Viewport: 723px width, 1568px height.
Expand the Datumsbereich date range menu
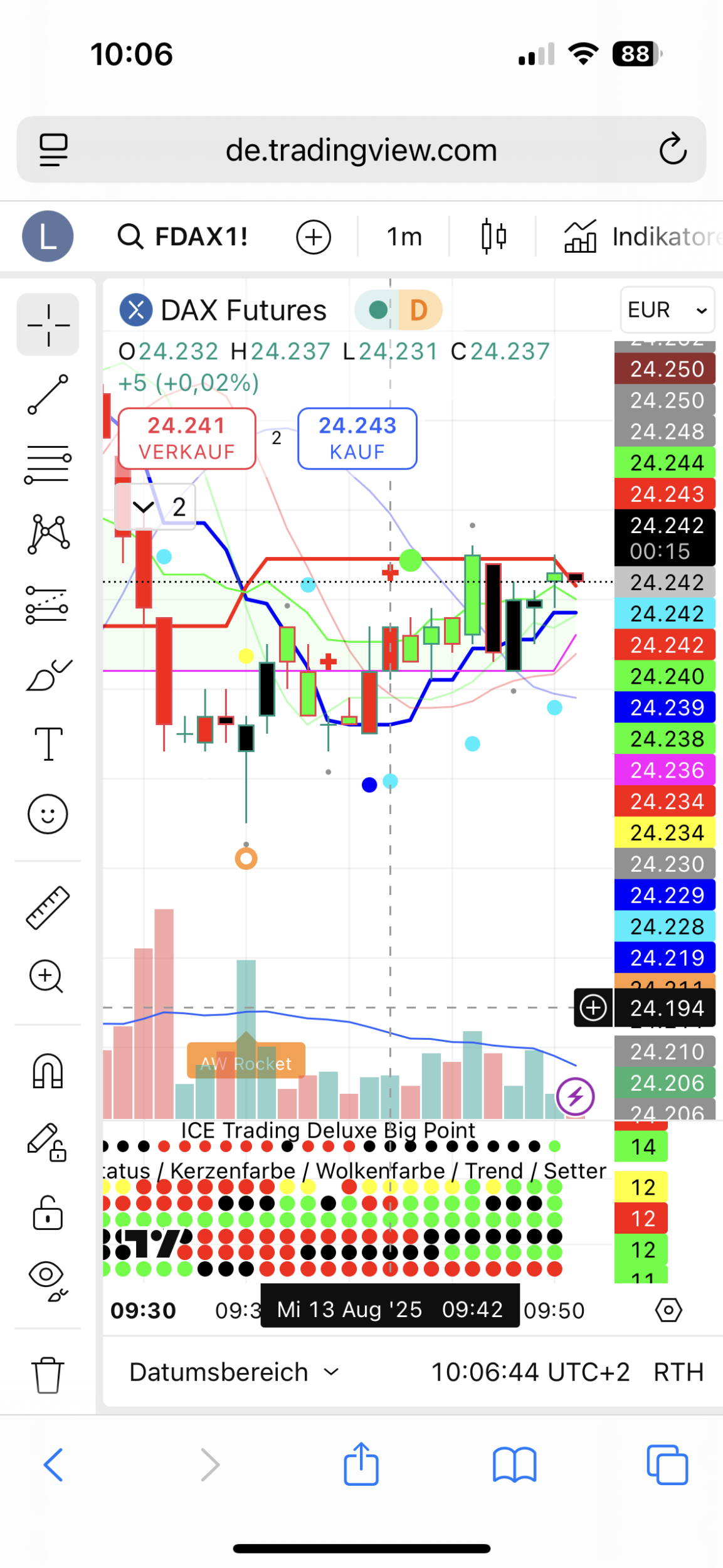coord(233,1372)
